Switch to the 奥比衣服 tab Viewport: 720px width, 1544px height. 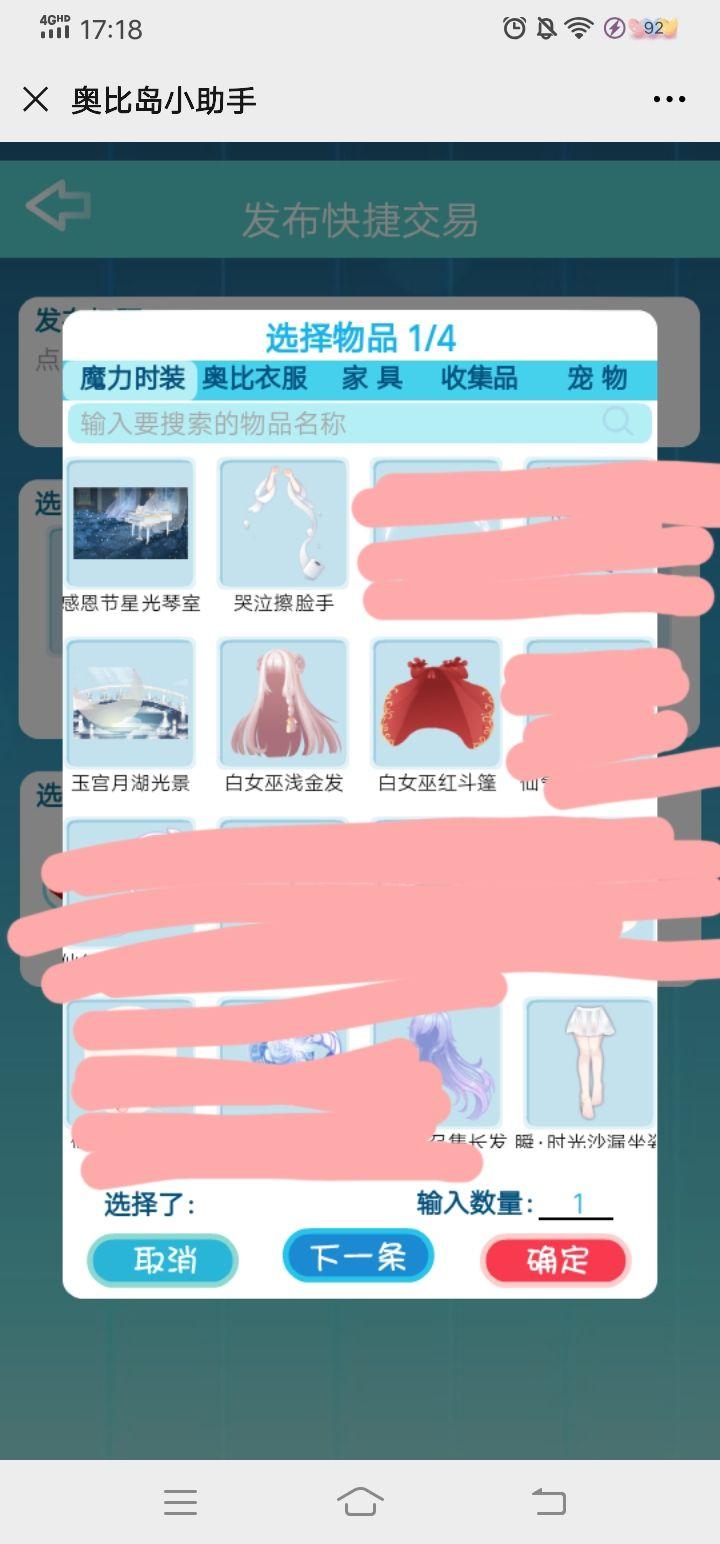click(254, 378)
